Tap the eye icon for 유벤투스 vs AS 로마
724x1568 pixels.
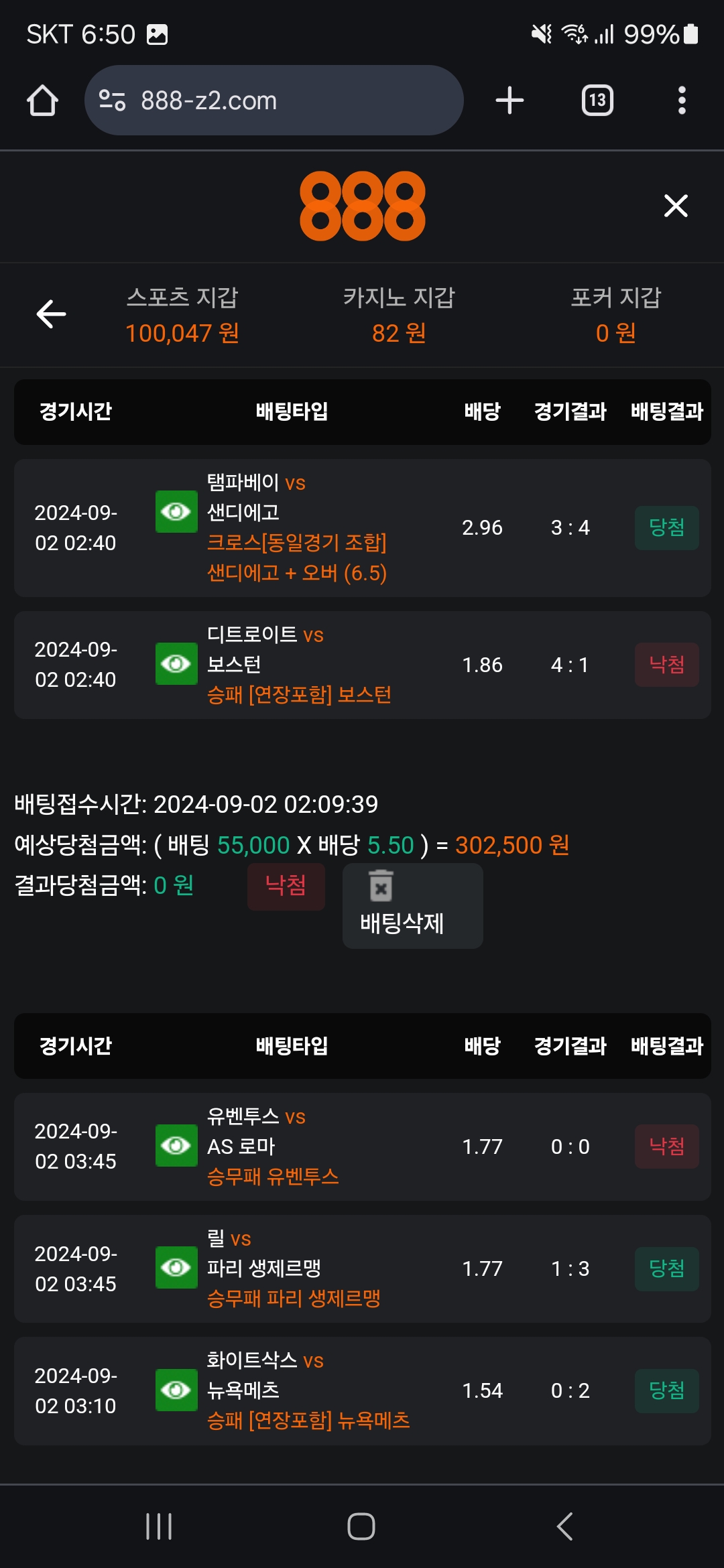tap(176, 1146)
